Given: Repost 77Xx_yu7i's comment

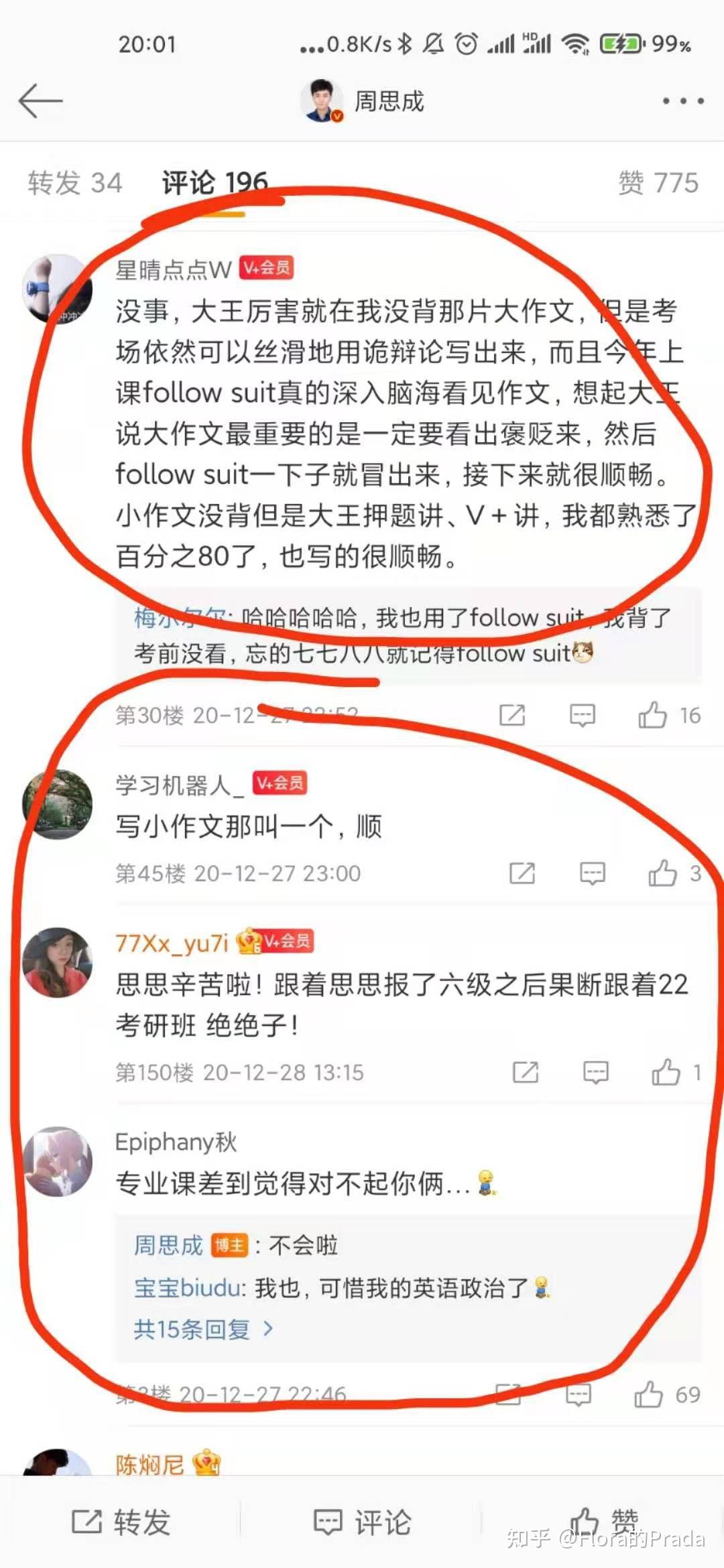Looking at the screenshot, I should tap(525, 1072).
